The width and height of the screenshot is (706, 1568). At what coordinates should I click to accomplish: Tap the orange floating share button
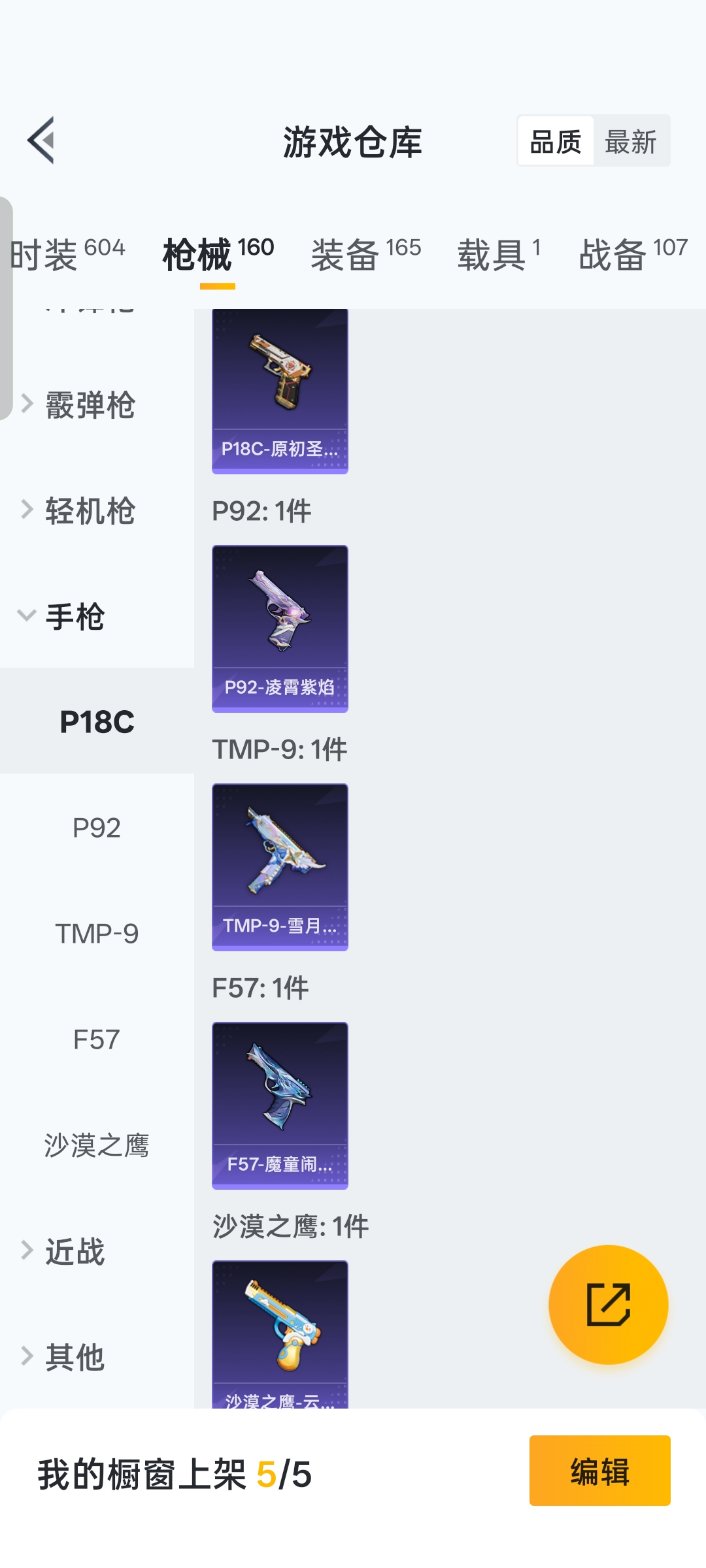[608, 1305]
